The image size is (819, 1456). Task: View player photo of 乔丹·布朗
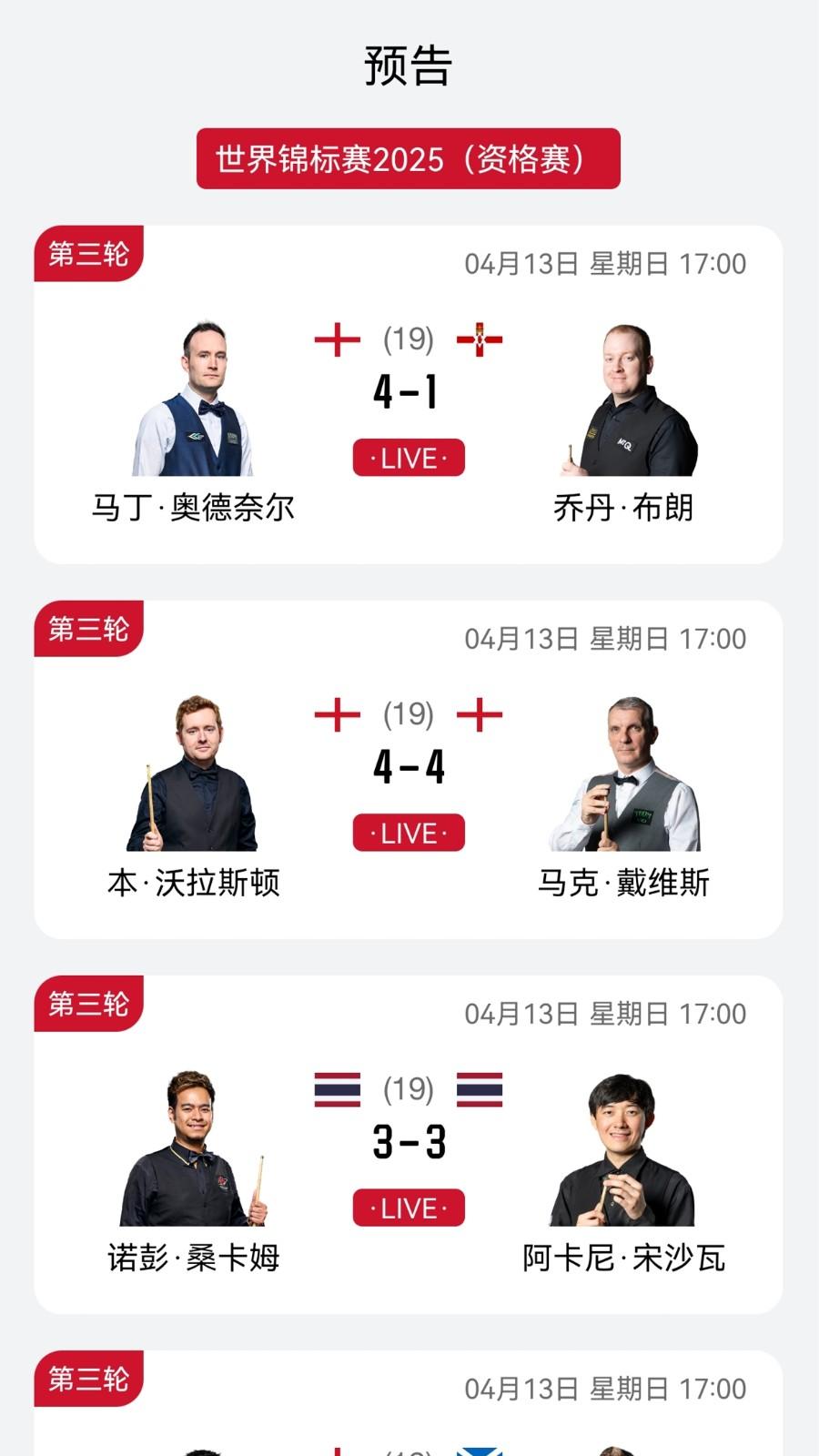pyautogui.click(x=628, y=400)
